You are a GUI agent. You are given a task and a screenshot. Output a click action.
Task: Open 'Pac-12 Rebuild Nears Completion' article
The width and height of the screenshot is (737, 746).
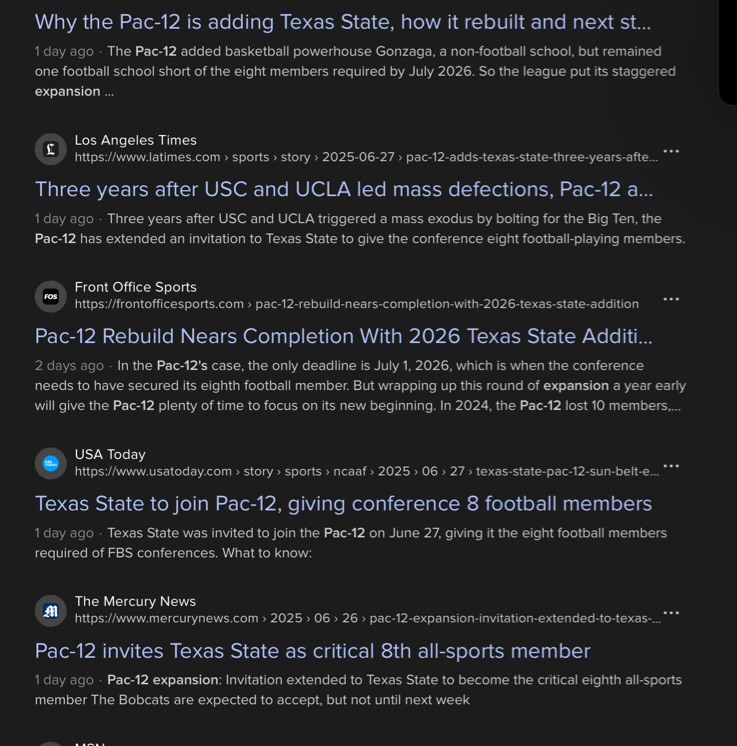343,336
